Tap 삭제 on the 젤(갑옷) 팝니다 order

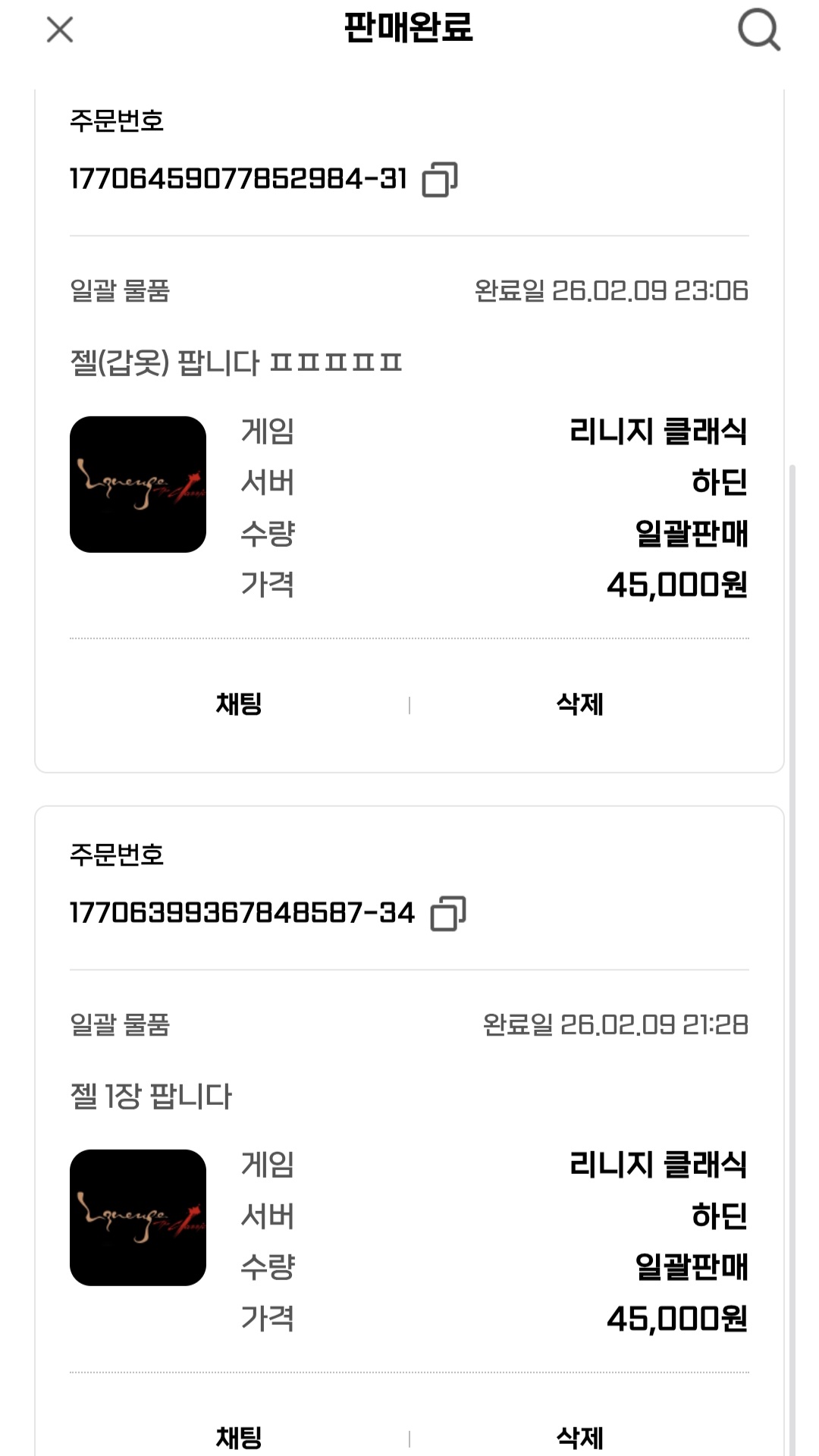(x=580, y=704)
